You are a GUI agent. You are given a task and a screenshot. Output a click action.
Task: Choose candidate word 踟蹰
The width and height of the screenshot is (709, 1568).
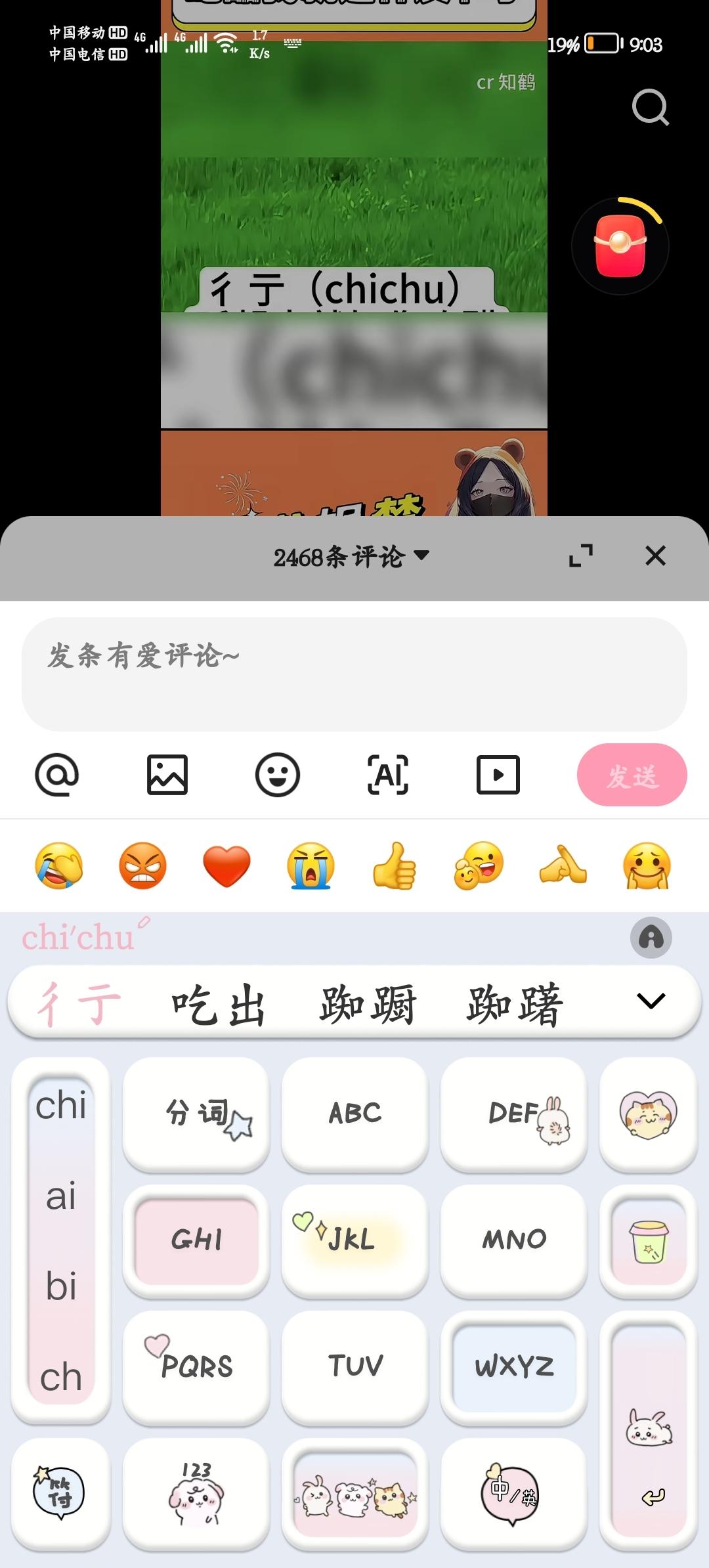(x=368, y=1004)
